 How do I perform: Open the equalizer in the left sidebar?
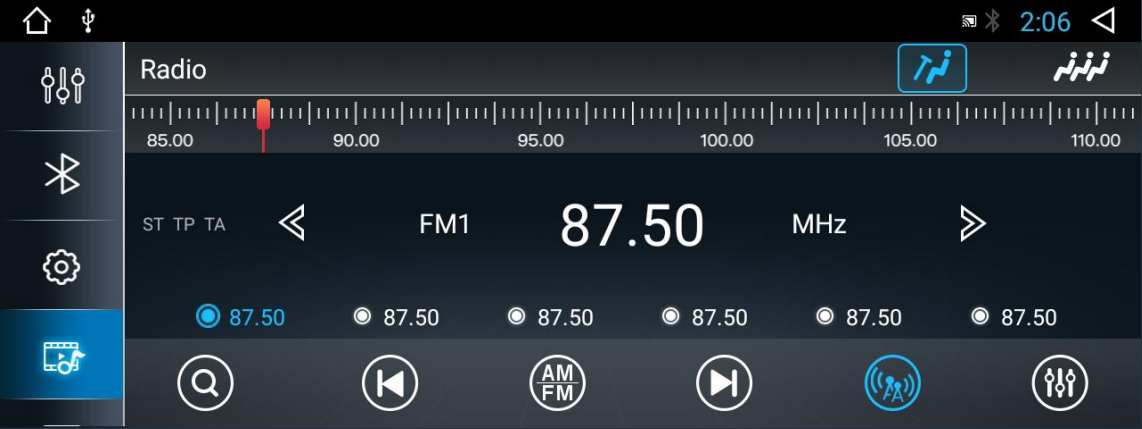[62, 86]
